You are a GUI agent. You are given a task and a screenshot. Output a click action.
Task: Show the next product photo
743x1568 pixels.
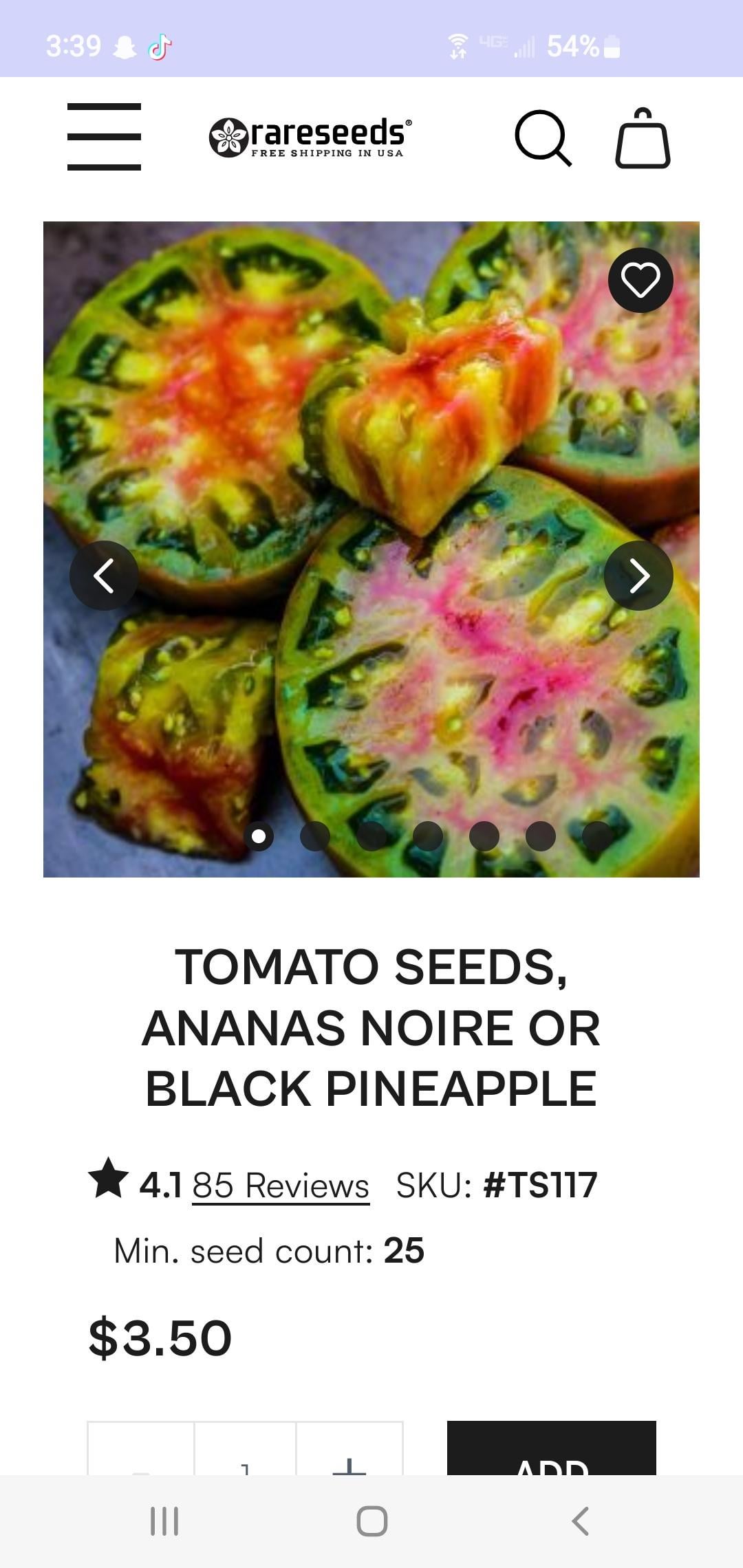638,576
